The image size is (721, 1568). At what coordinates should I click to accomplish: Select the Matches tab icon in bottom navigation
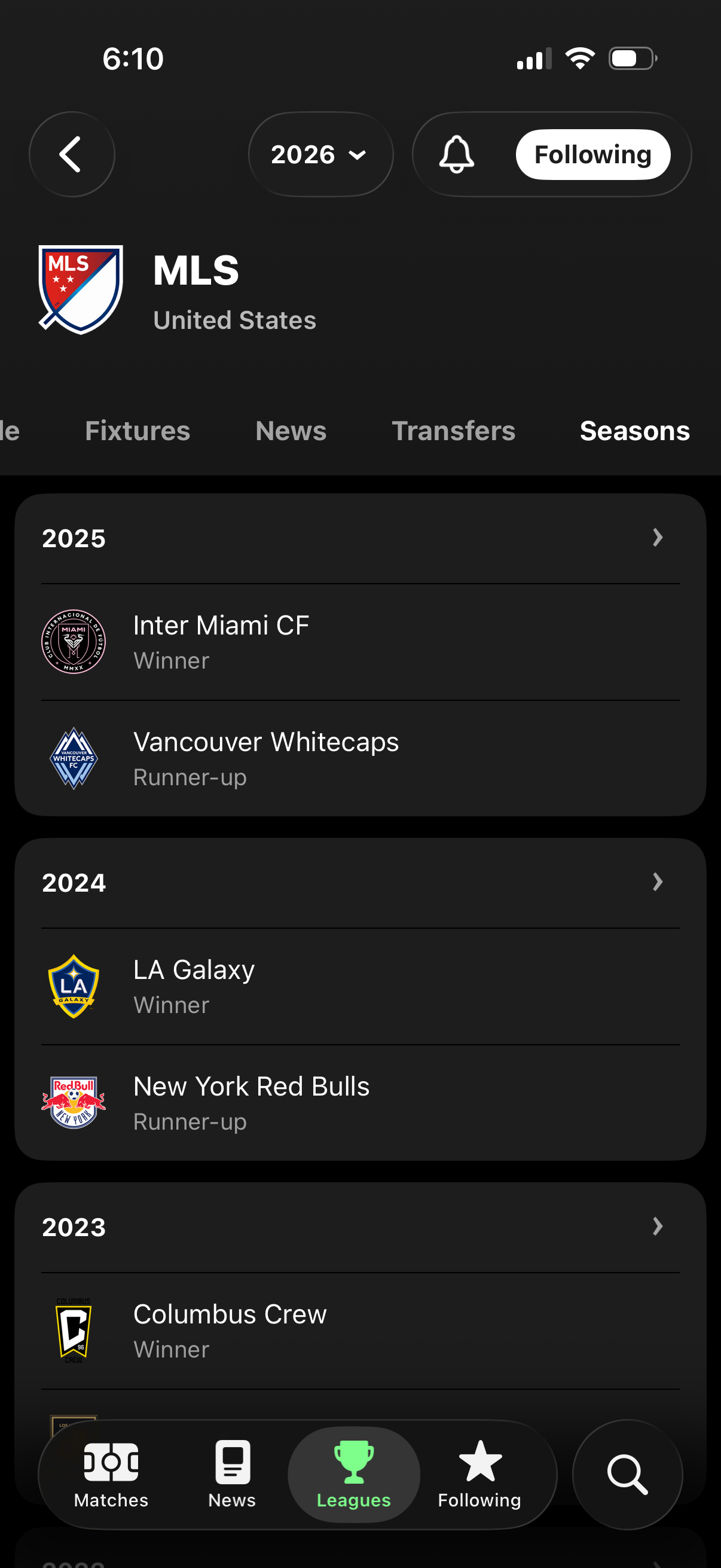click(x=111, y=1468)
